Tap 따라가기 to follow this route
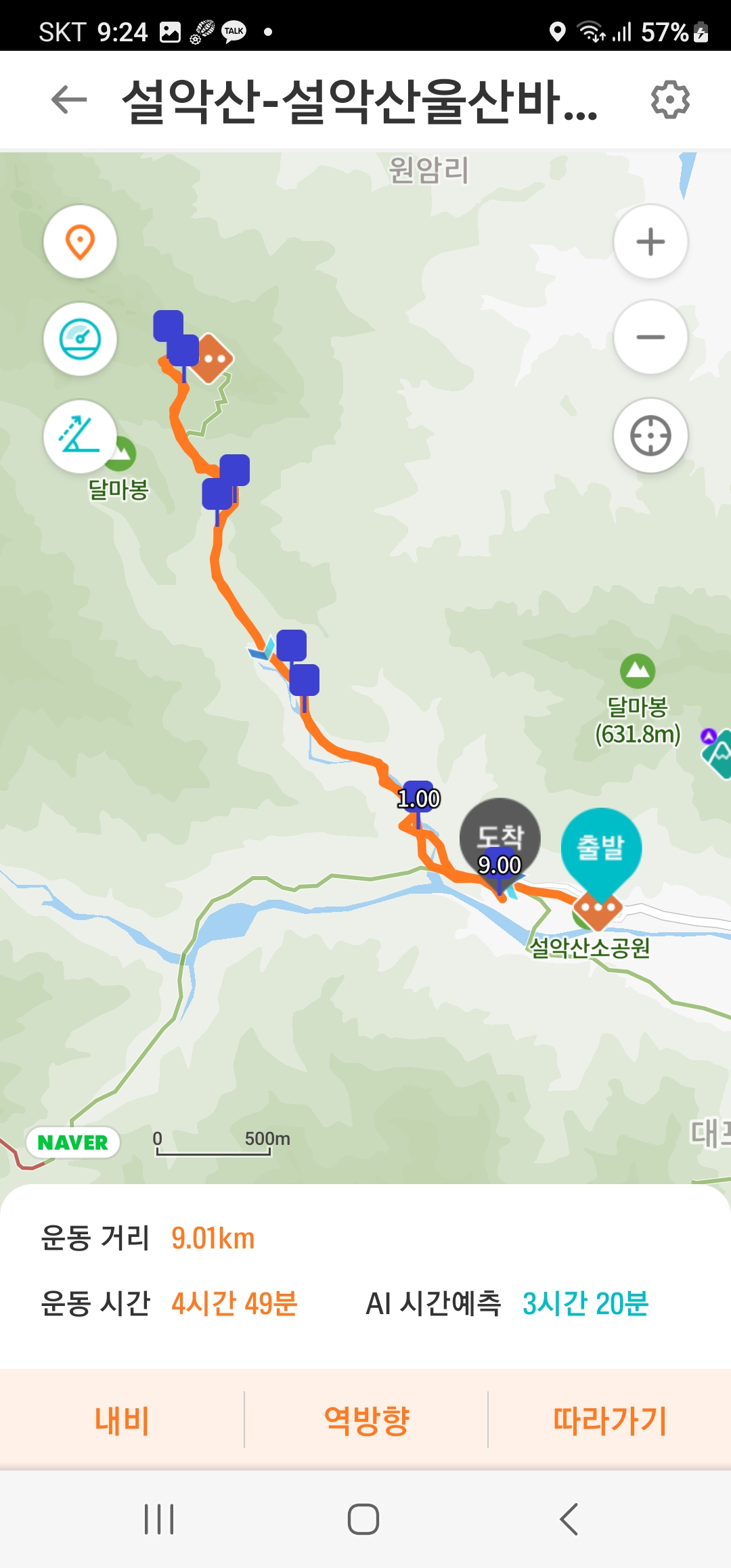Screen dimensions: 731x1568 610,1420
